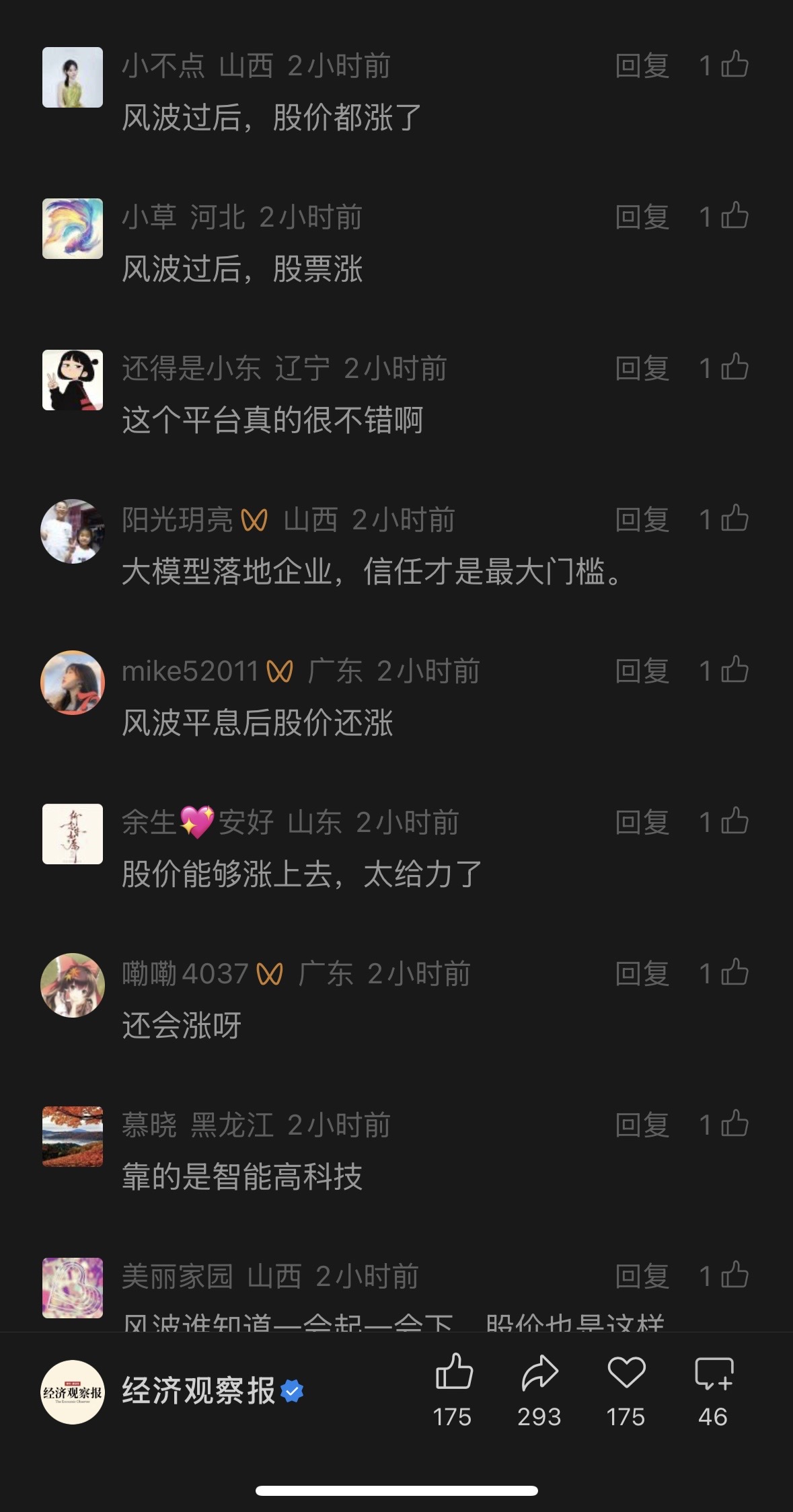Open 小草's profile avatar
793x1512 pixels.
(x=73, y=229)
